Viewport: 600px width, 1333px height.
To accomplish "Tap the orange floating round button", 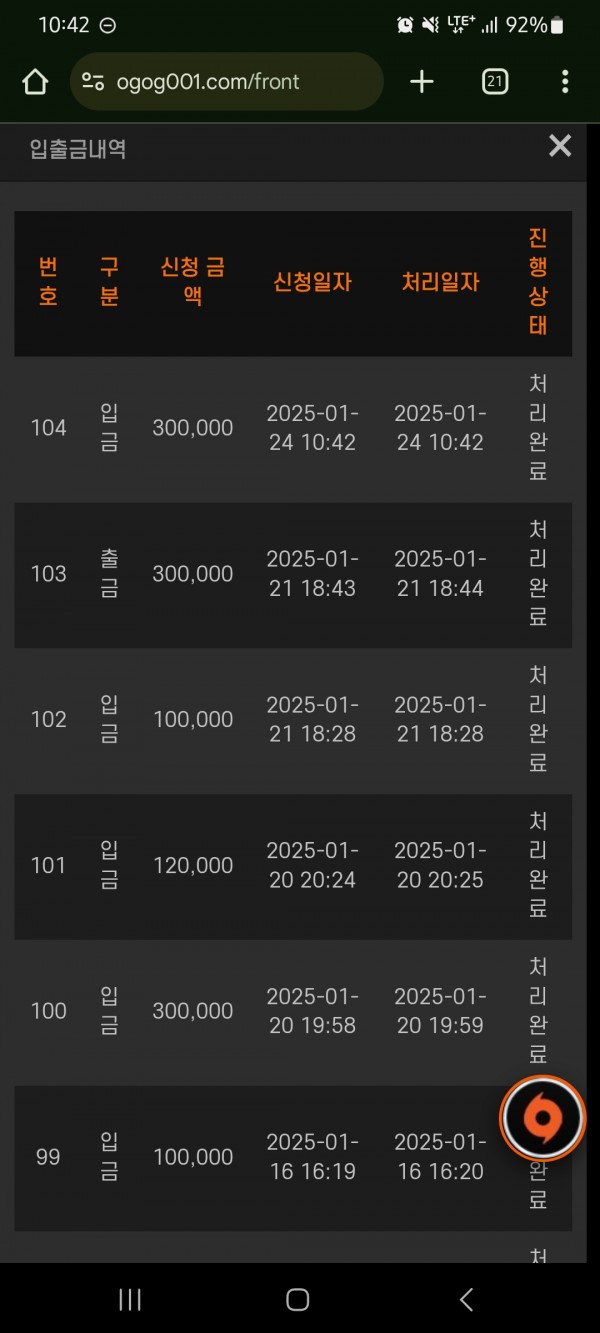I will [x=543, y=1117].
